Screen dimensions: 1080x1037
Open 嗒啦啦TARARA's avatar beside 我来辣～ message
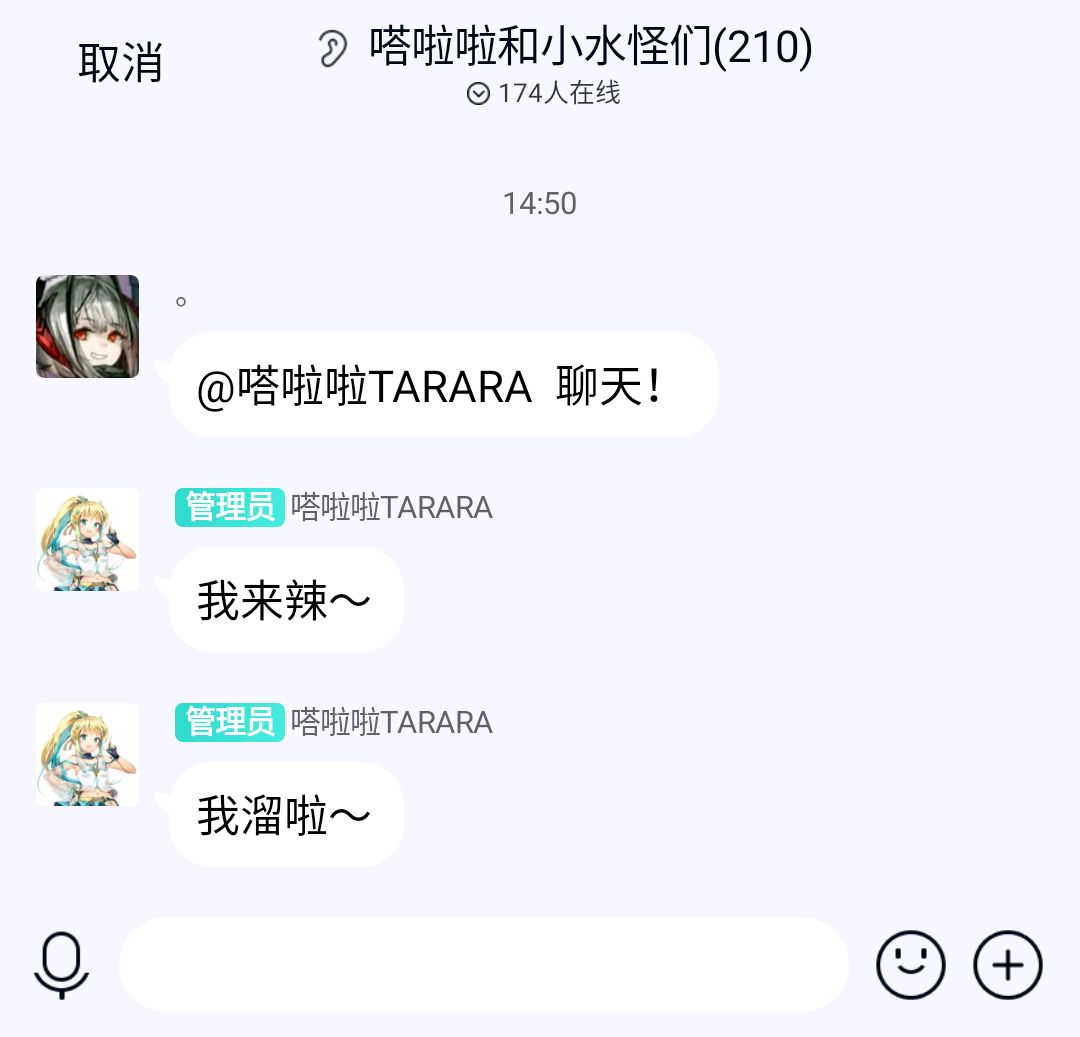(87, 539)
